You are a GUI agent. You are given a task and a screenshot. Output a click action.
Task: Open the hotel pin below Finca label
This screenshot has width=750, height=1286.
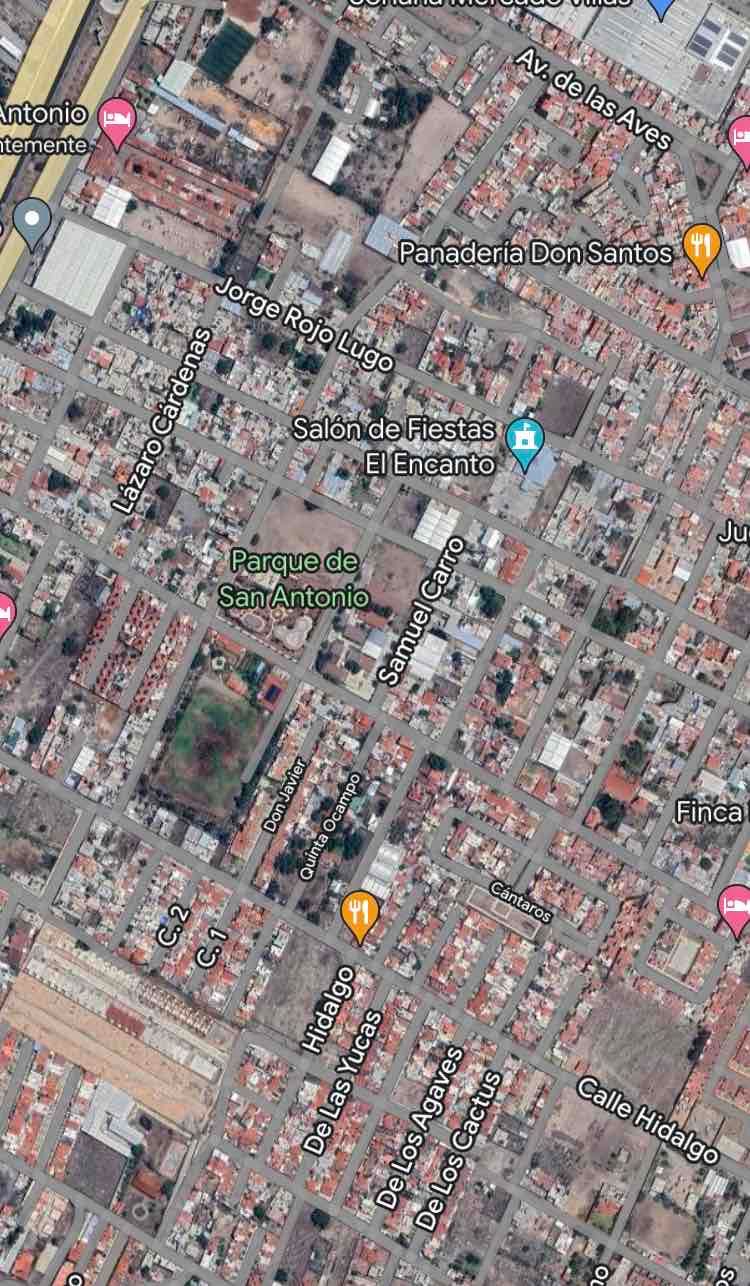pyautogui.click(x=737, y=910)
